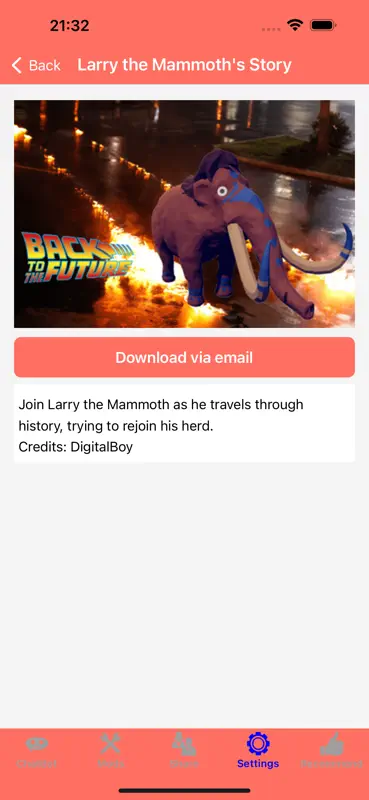Go back using the Back button

[x=36, y=65]
